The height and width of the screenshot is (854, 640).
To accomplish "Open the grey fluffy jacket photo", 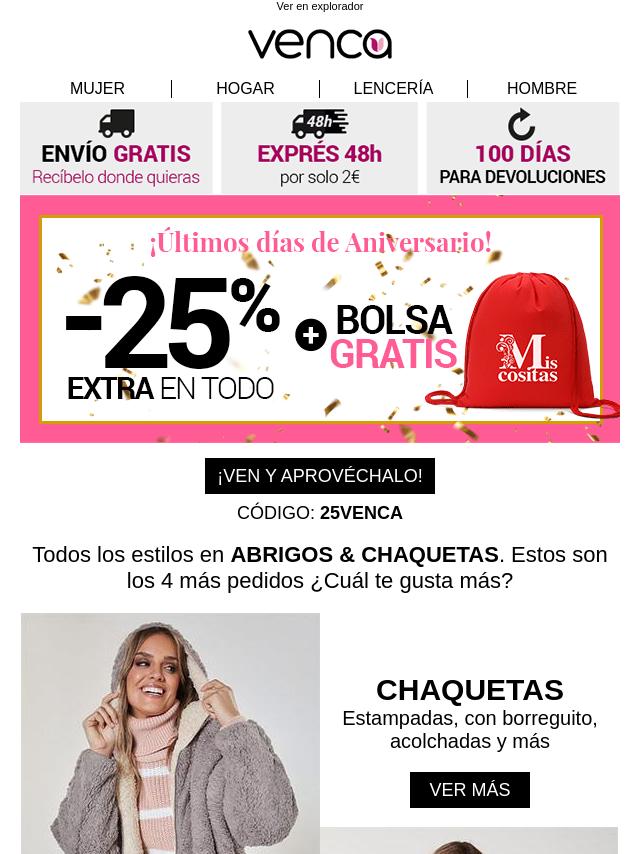I will tap(170, 733).
